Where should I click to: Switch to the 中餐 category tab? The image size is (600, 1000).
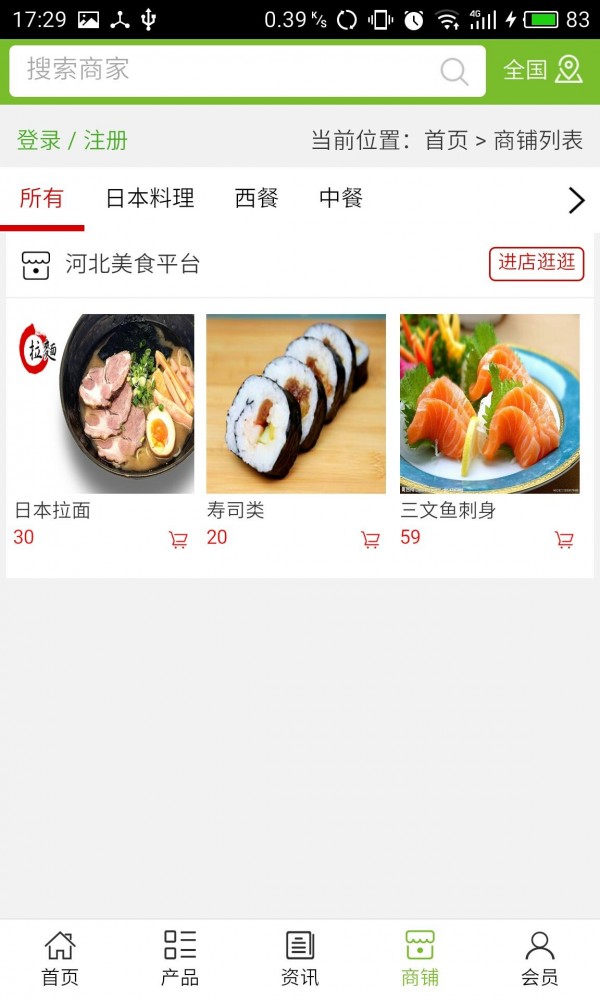[341, 198]
